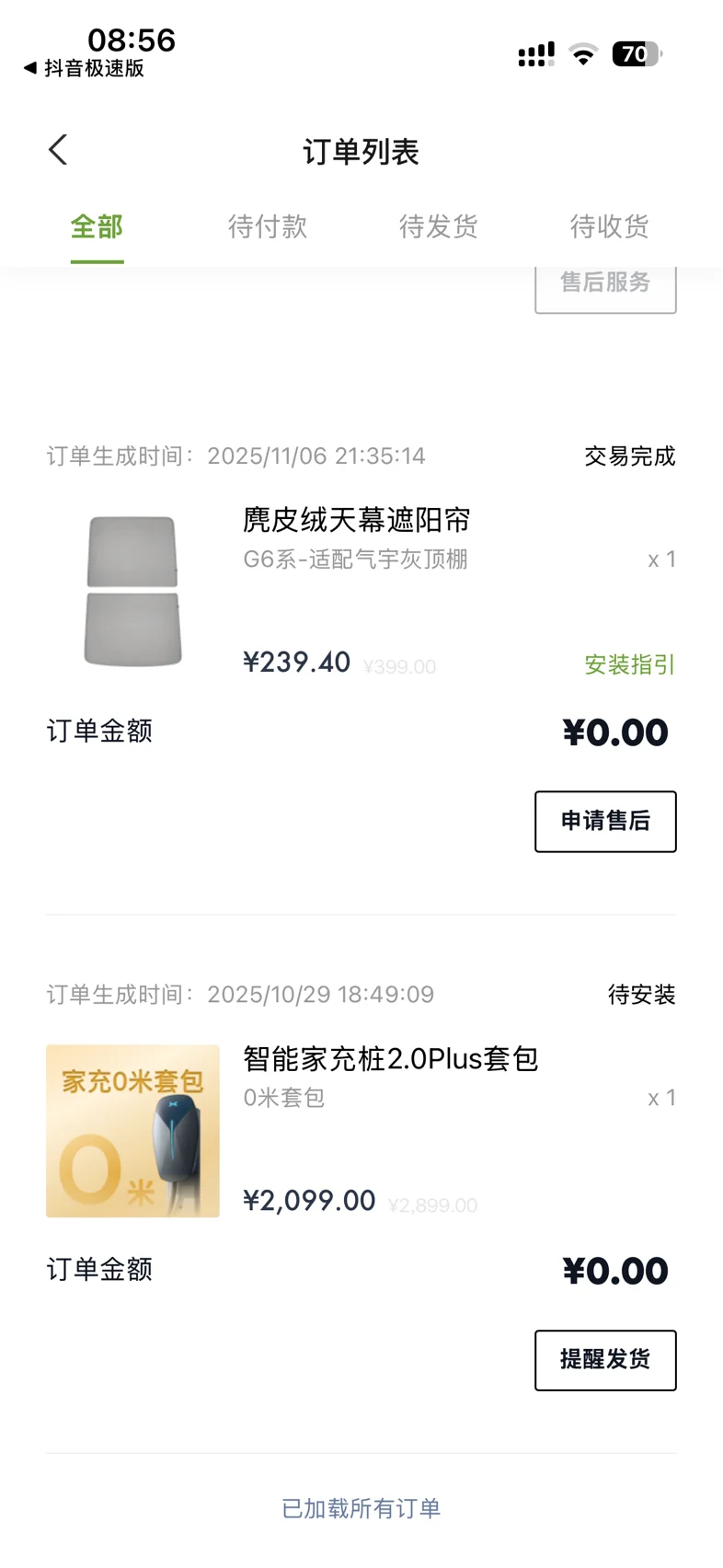Return to 抖音极速版 via status bar

tap(84, 69)
